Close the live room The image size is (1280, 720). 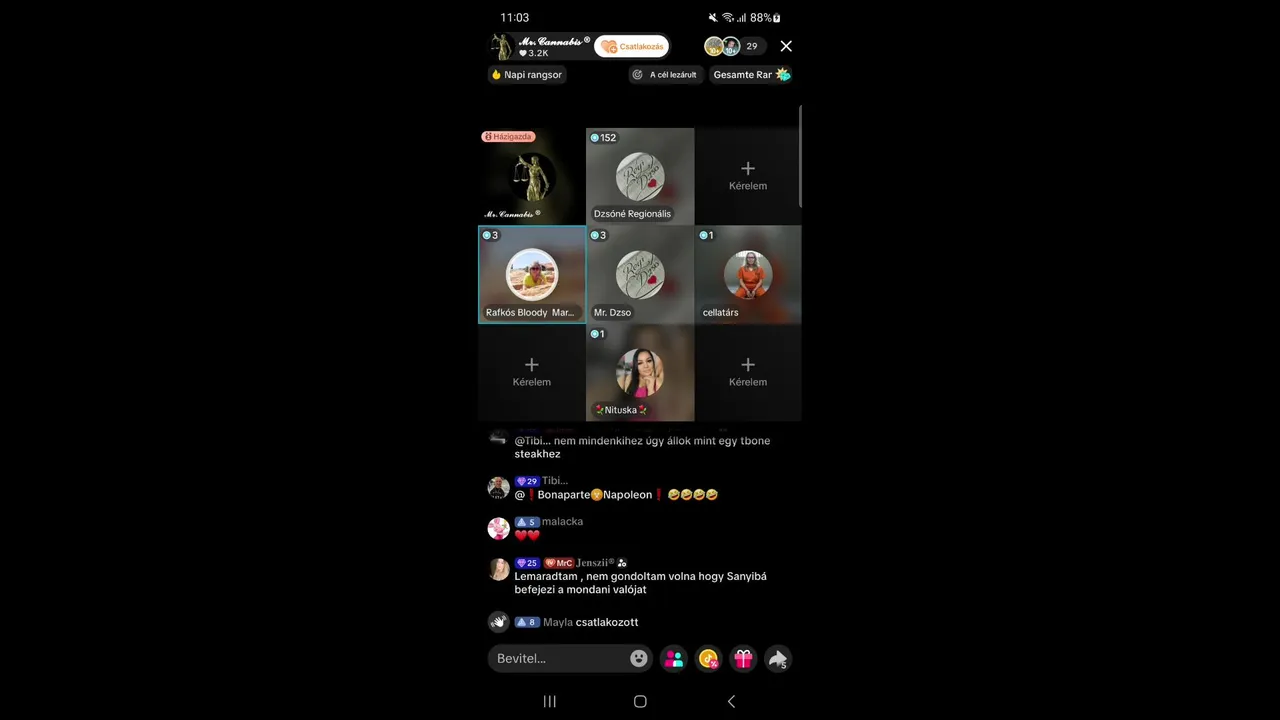point(786,46)
